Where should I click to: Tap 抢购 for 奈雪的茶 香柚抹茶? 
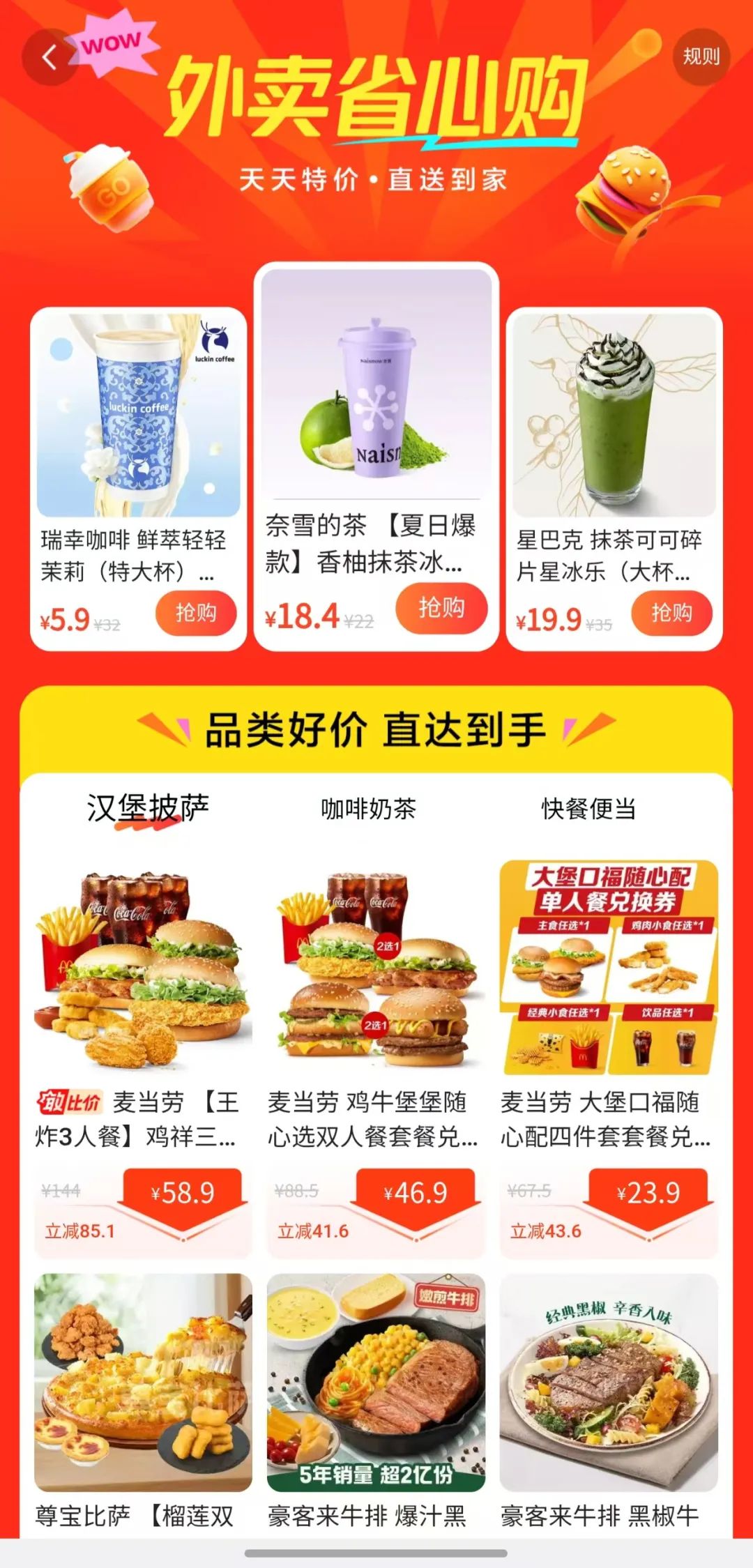(x=441, y=608)
